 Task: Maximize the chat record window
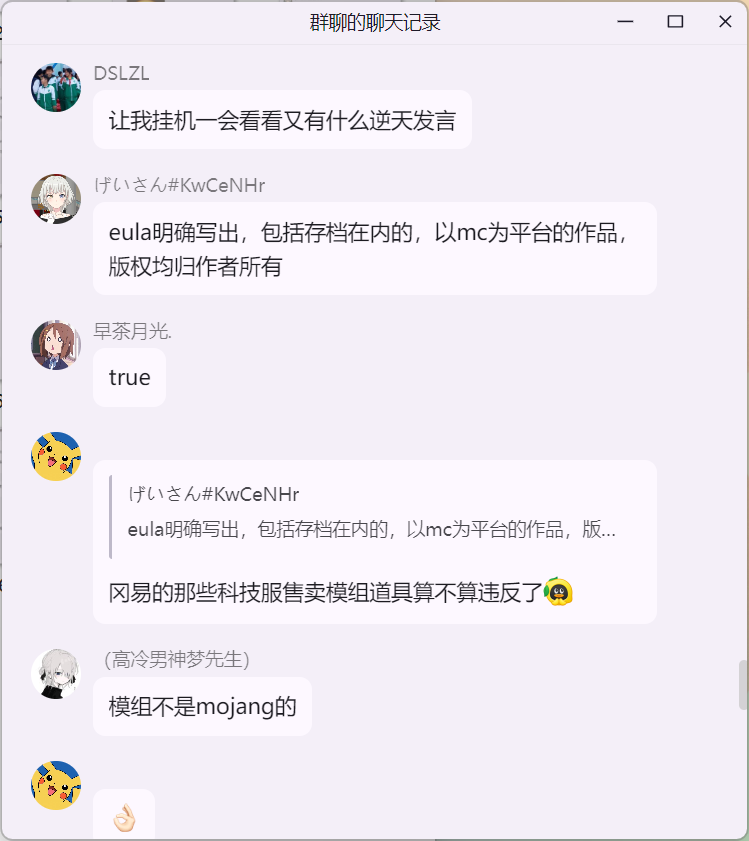click(x=675, y=22)
